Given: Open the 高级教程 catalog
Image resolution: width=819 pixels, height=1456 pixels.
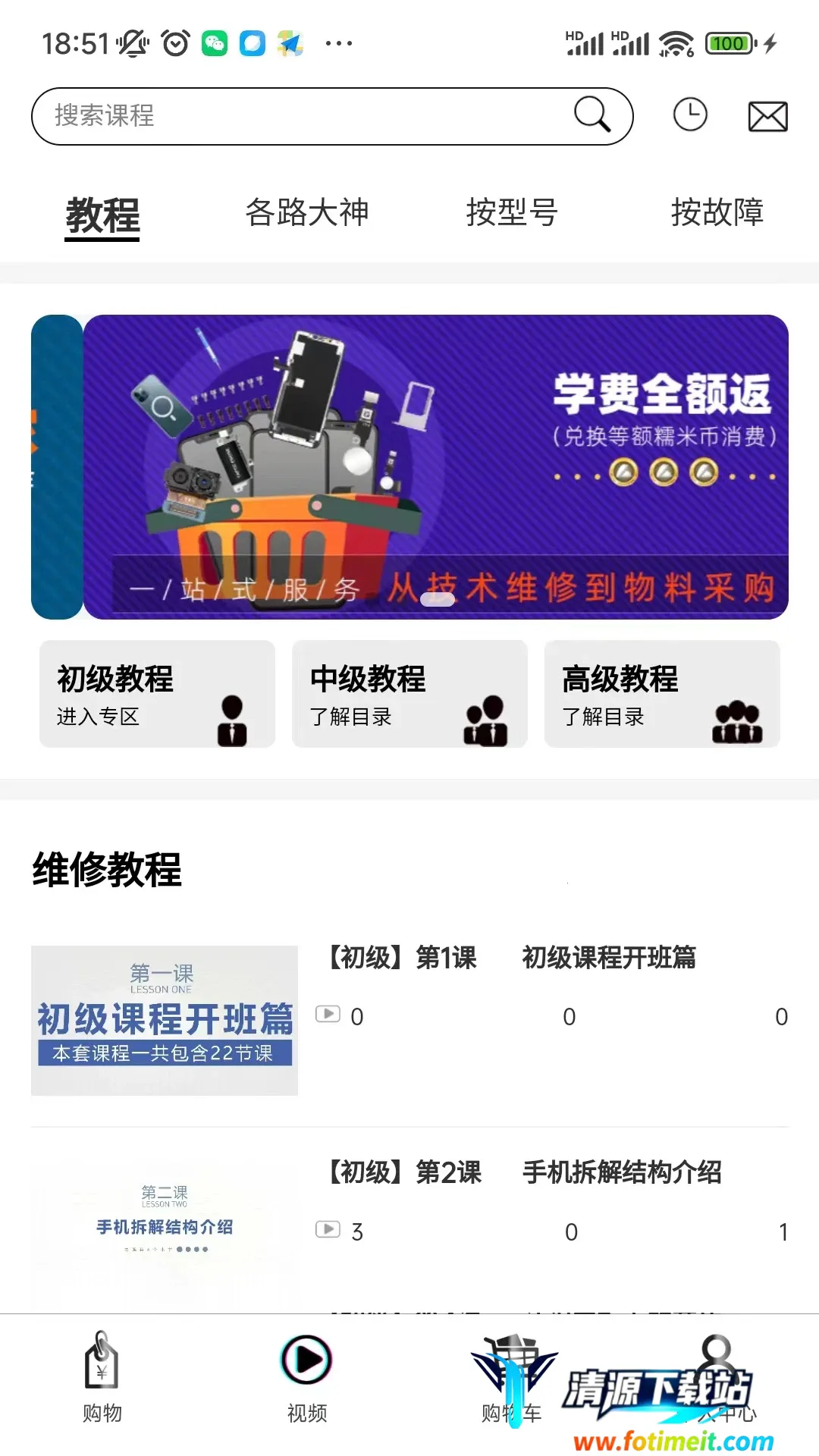Looking at the screenshot, I should pos(662,694).
